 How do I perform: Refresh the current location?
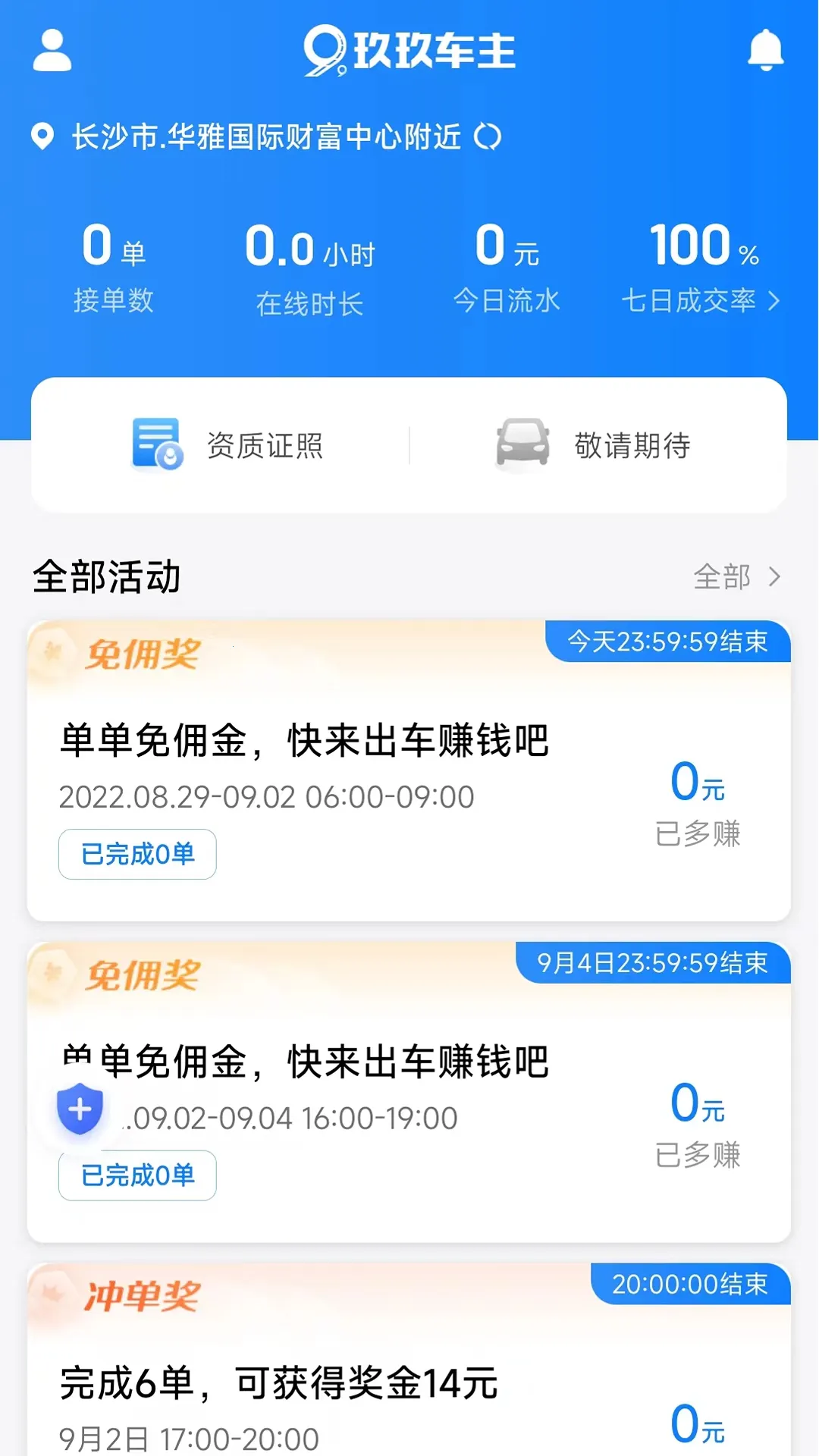pyautogui.click(x=488, y=137)
